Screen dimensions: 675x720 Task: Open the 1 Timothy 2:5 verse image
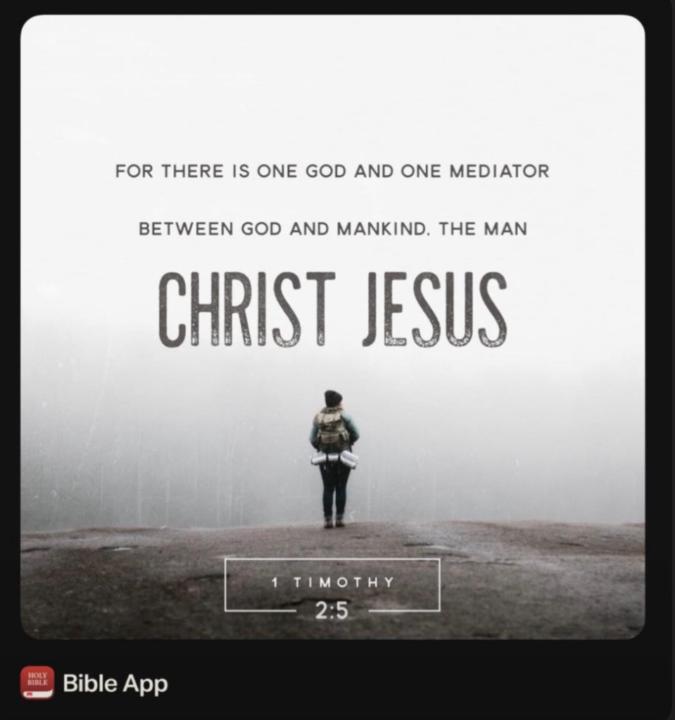(x=333, y=327)
